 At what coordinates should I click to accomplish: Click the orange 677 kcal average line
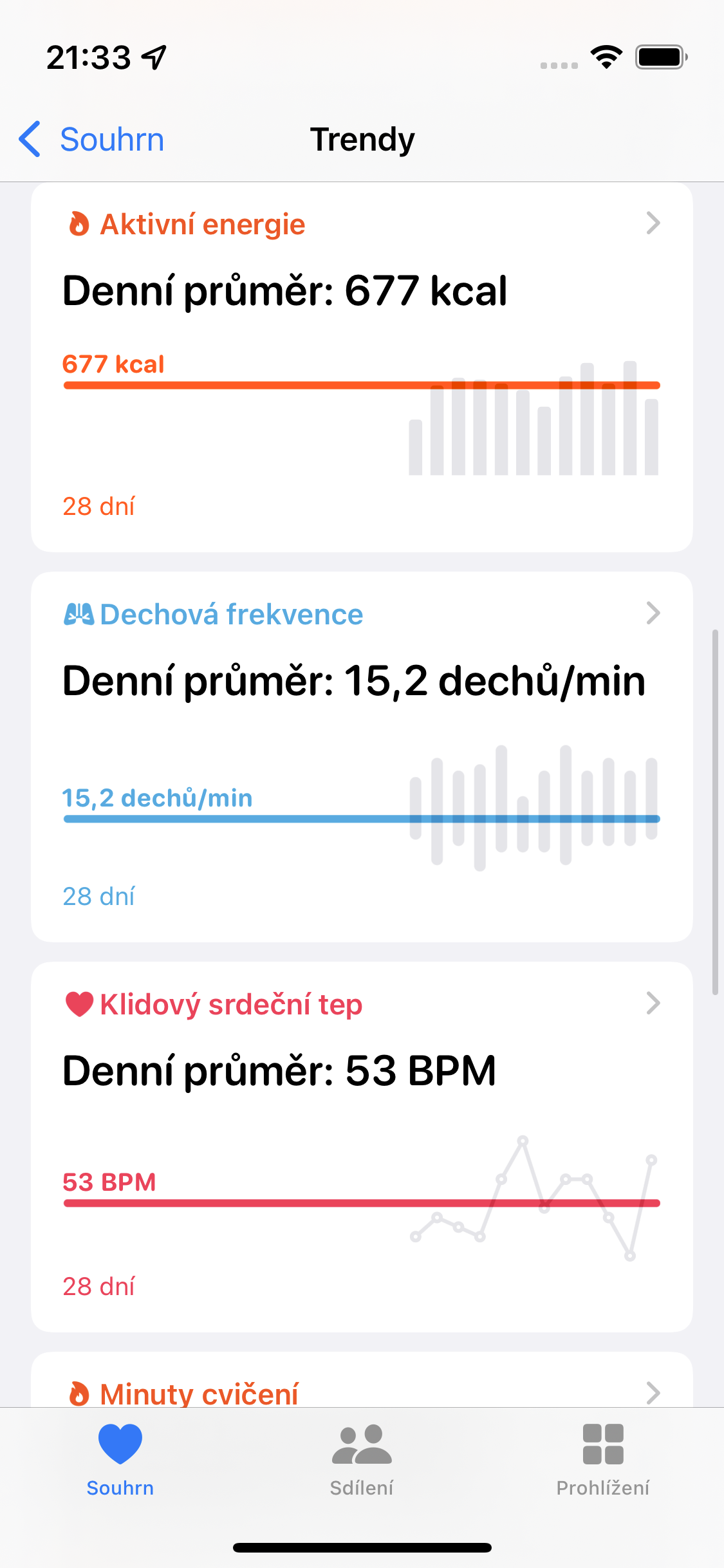[257, 385]
